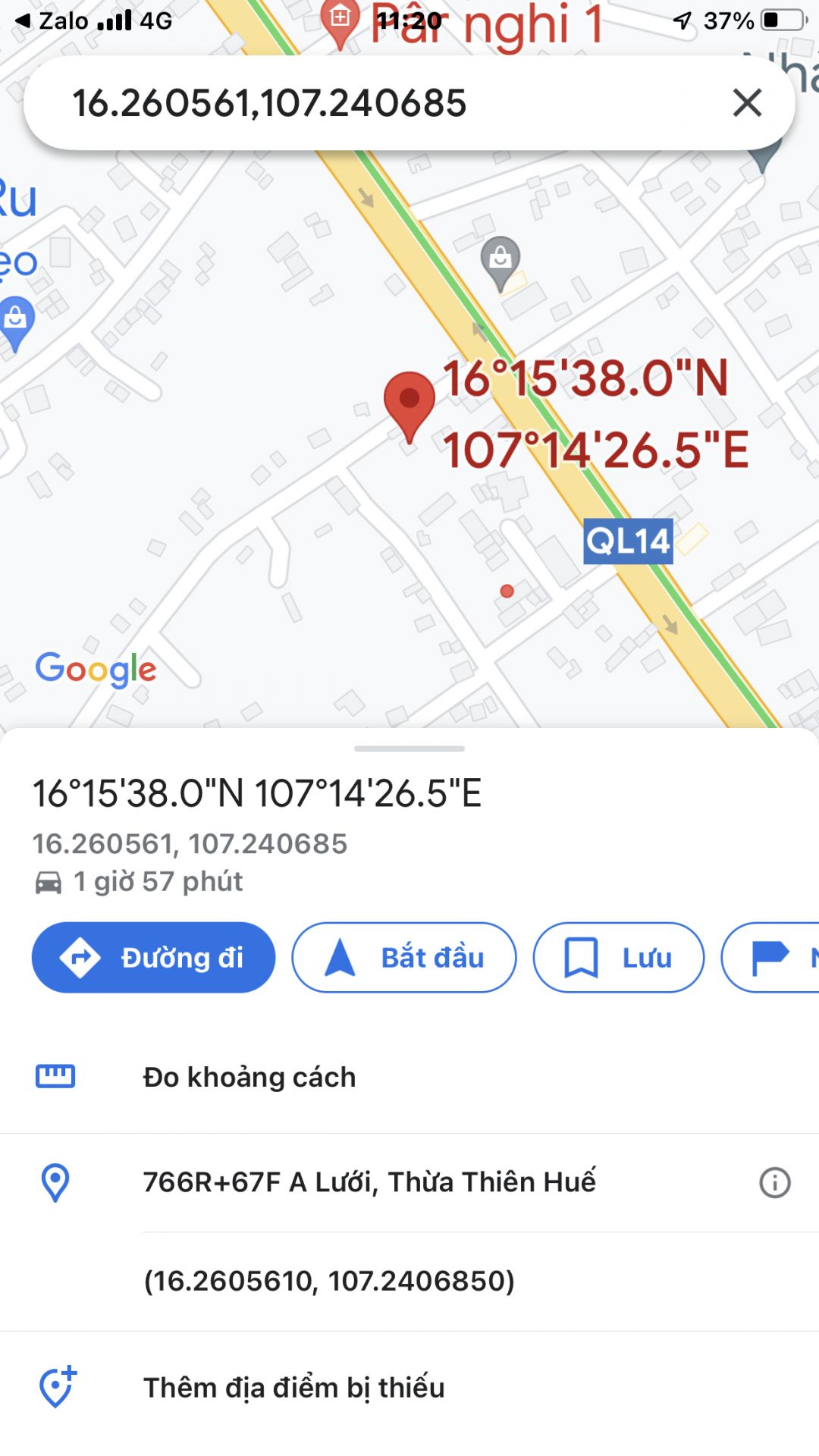Select plus code 766R+67F A Lưới row
819x1456 pixels.
(369, 1181)
